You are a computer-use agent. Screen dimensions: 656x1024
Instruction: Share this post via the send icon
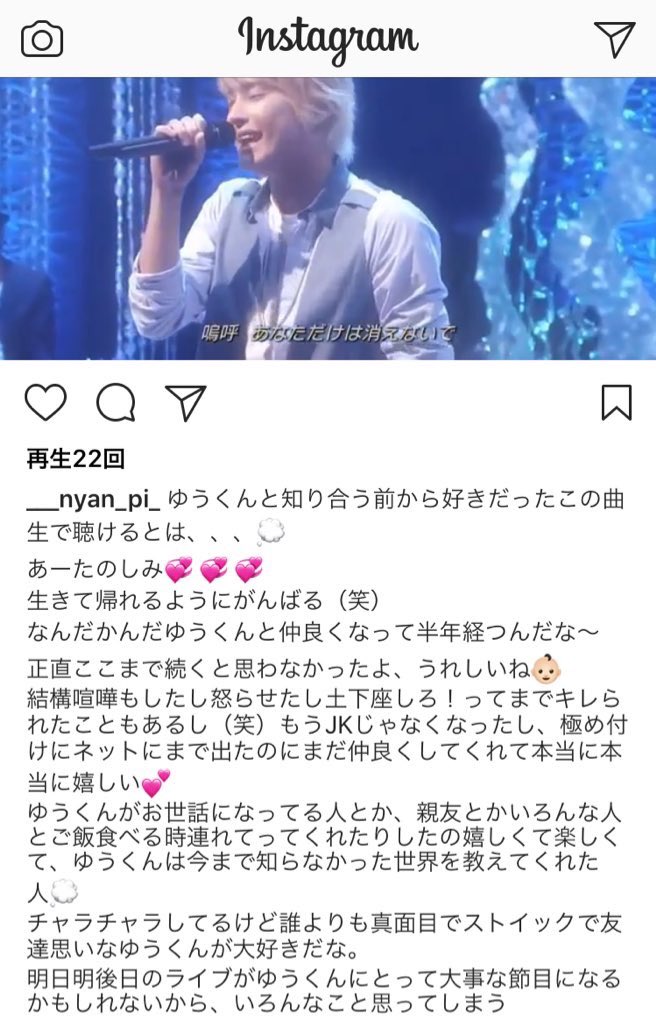[185, 403]
